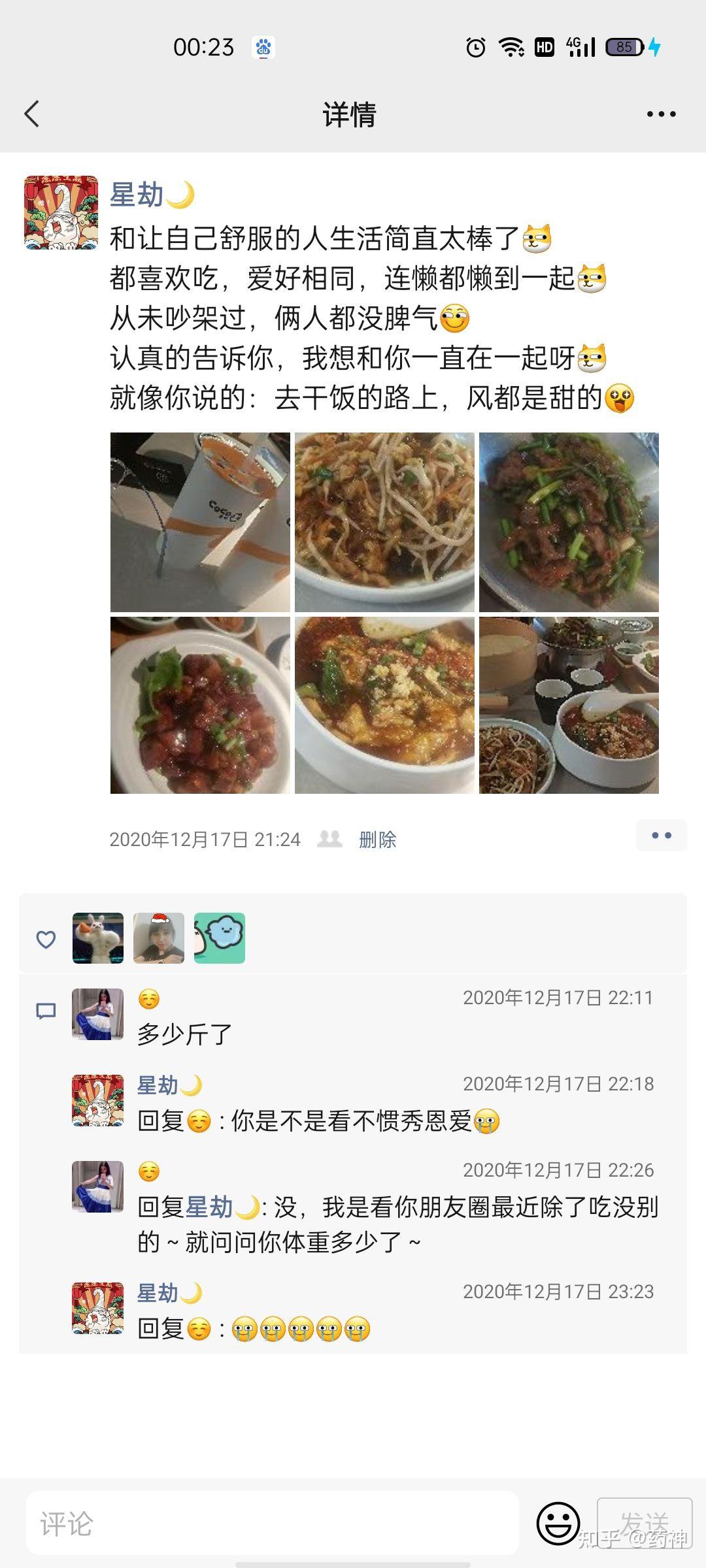Viewport: 706px width, 1568px height.
Task: Reply to the comment about 看不惯秀恩爱
Action: [x=318, y=1121]
